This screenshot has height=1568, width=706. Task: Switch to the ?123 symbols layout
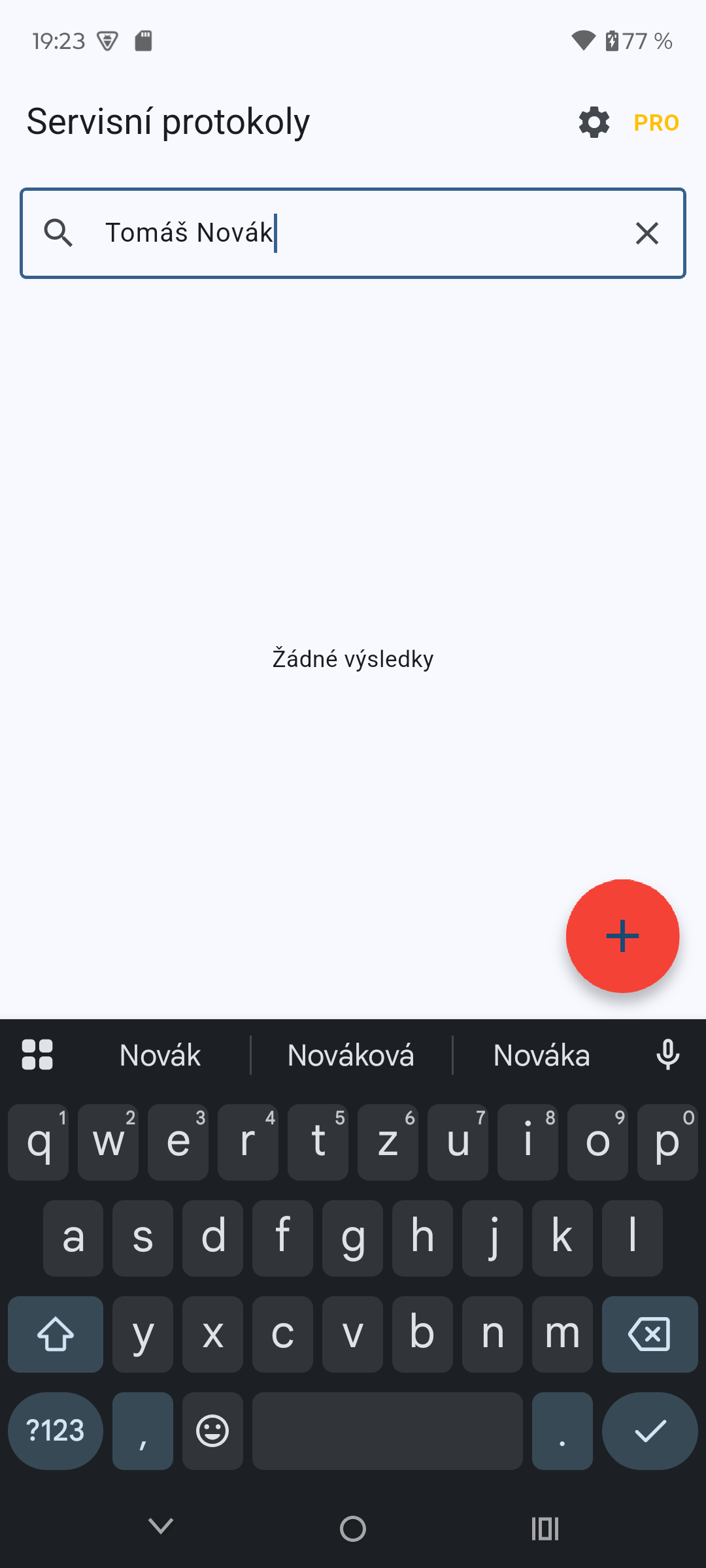[55, 1431]
